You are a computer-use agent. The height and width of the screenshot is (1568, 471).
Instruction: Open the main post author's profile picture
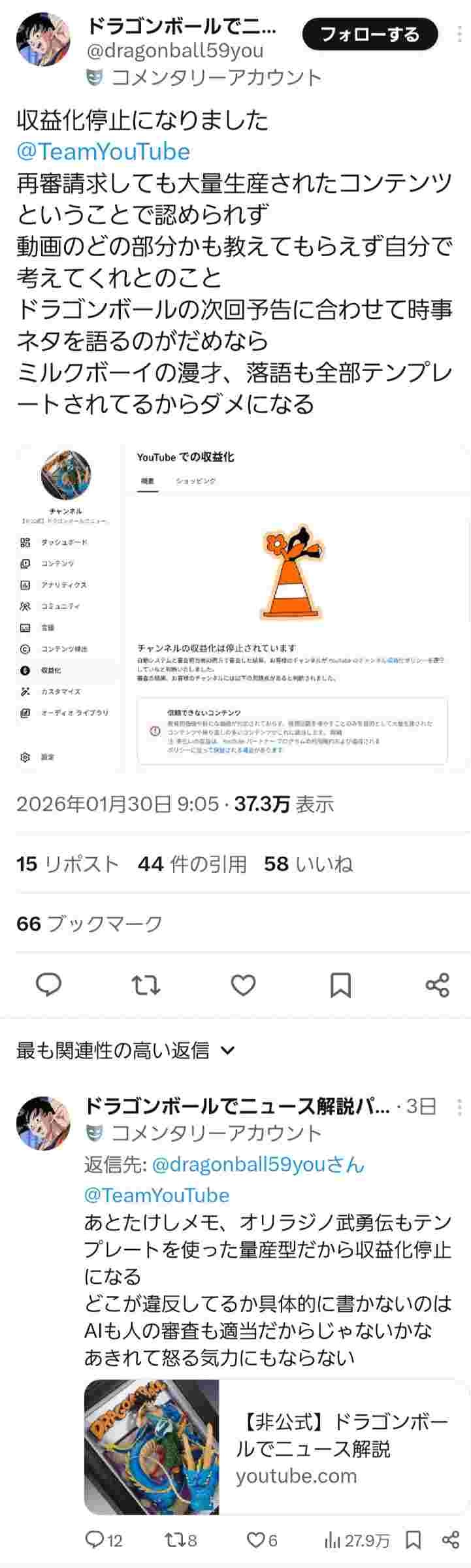(x=43, y=39)
